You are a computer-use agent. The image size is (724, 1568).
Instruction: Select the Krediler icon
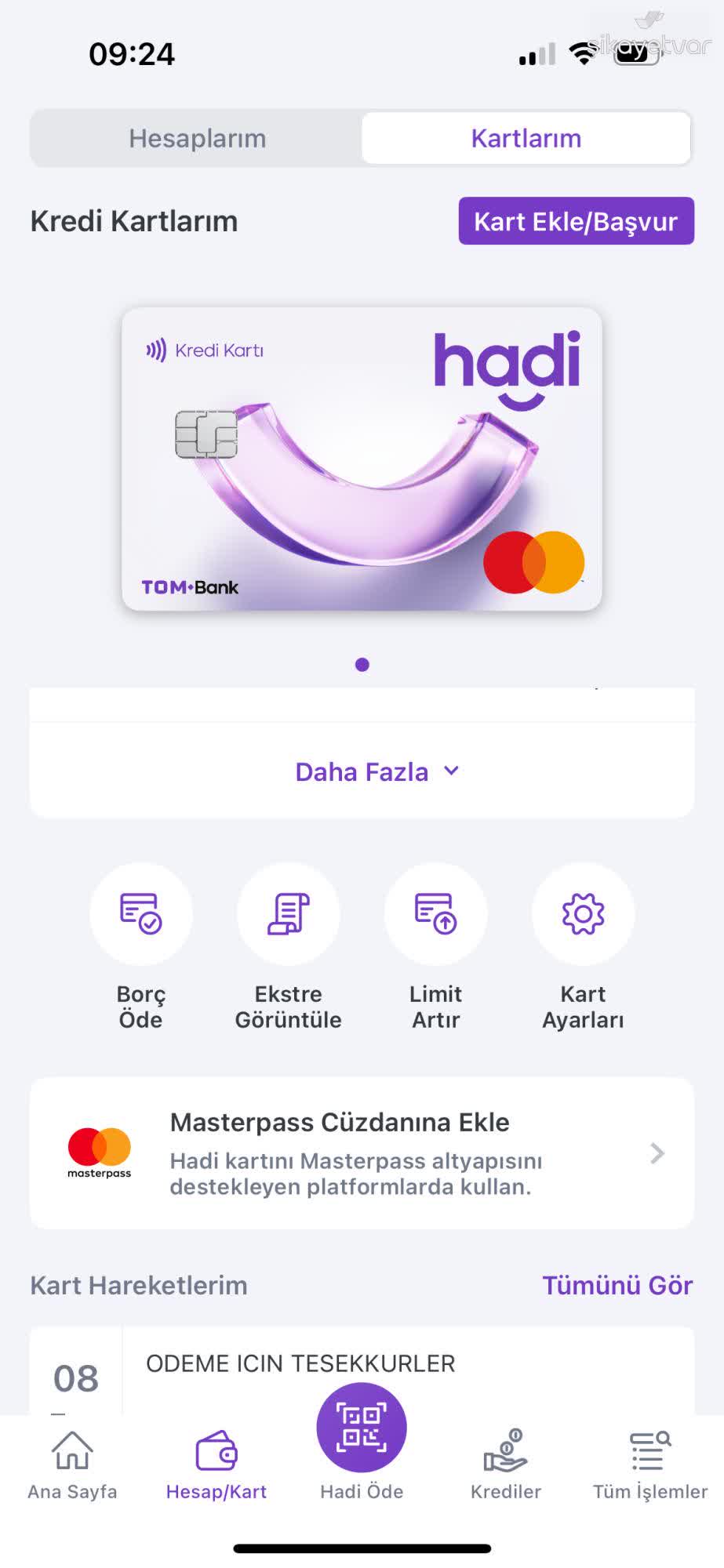tap(505, 1454)
